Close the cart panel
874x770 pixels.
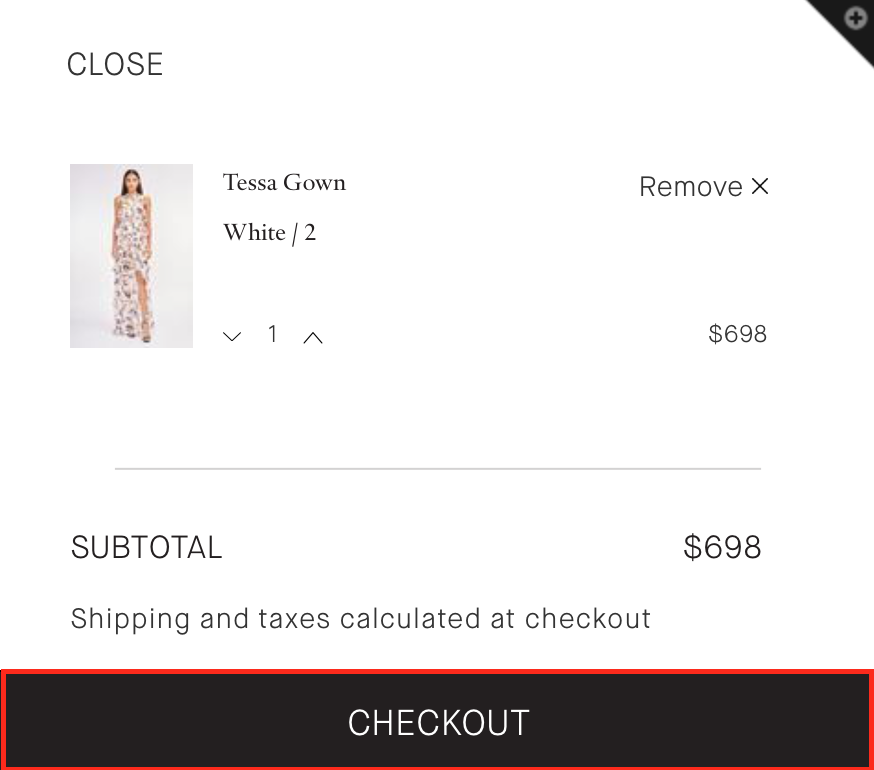click(x=115, y=65)
